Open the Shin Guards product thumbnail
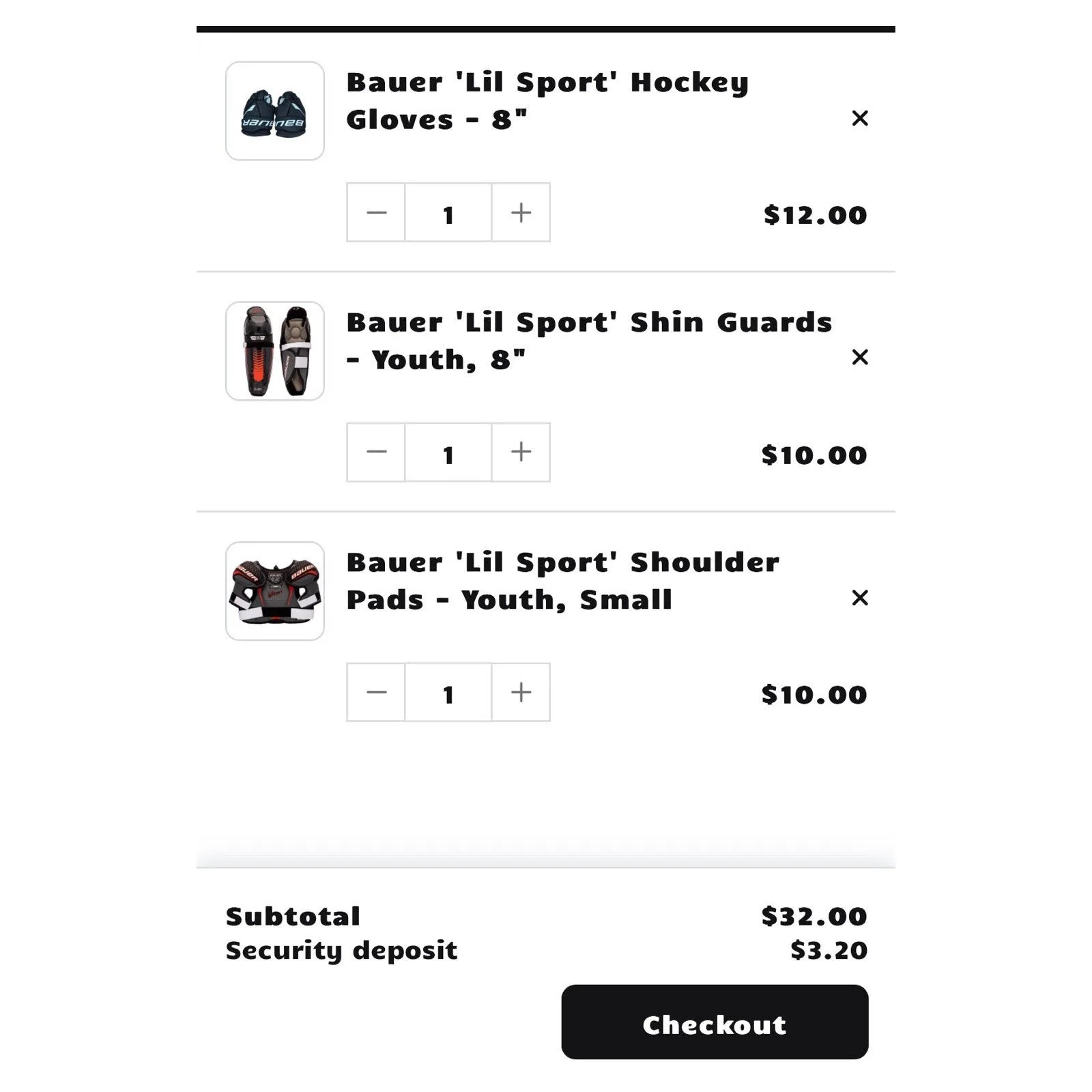This screenshot has width=1092, height=1092. (274, 351)
